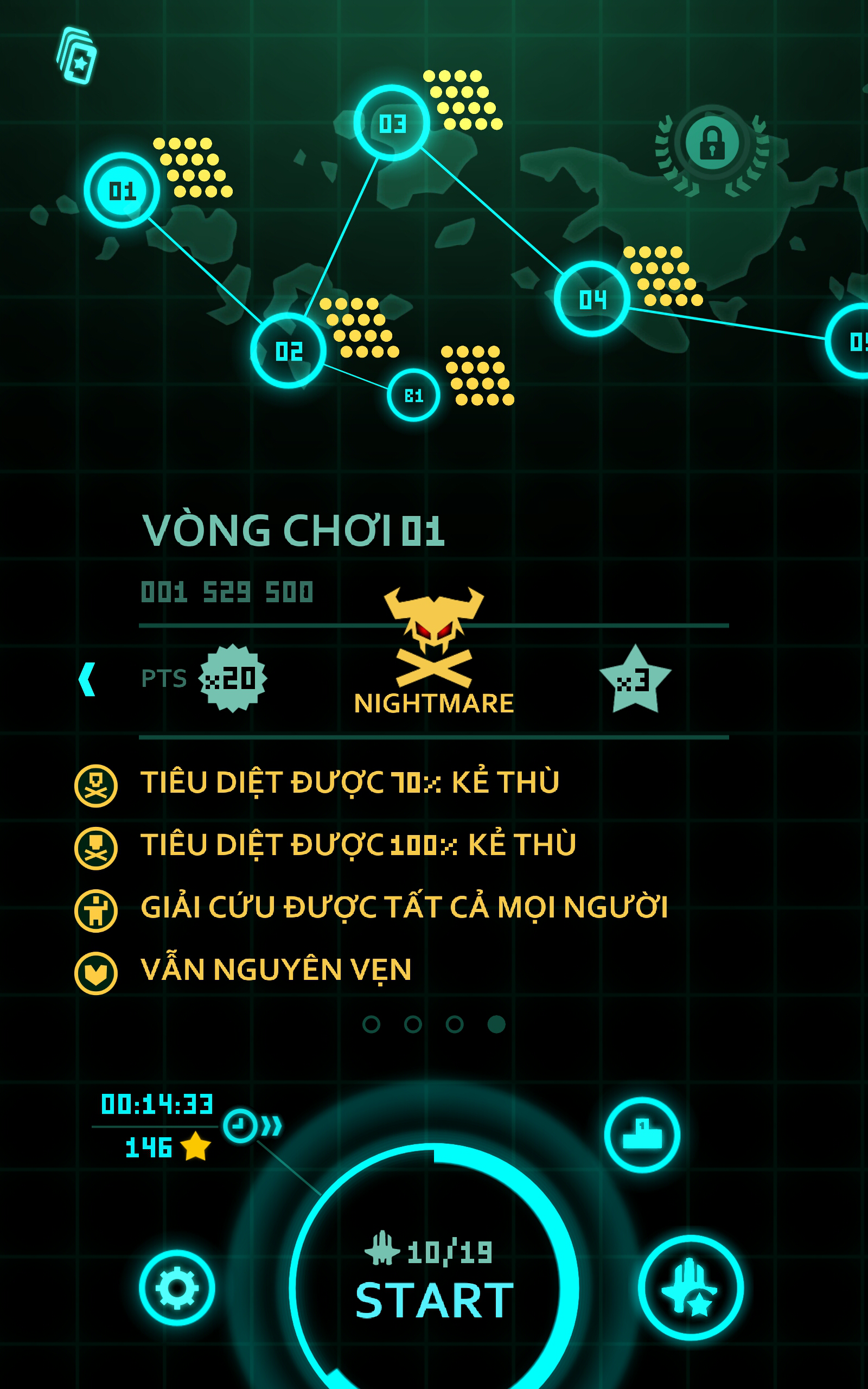Select bonus level B1 on the map
Screen dimensions: 868x1389
(413, 395)
